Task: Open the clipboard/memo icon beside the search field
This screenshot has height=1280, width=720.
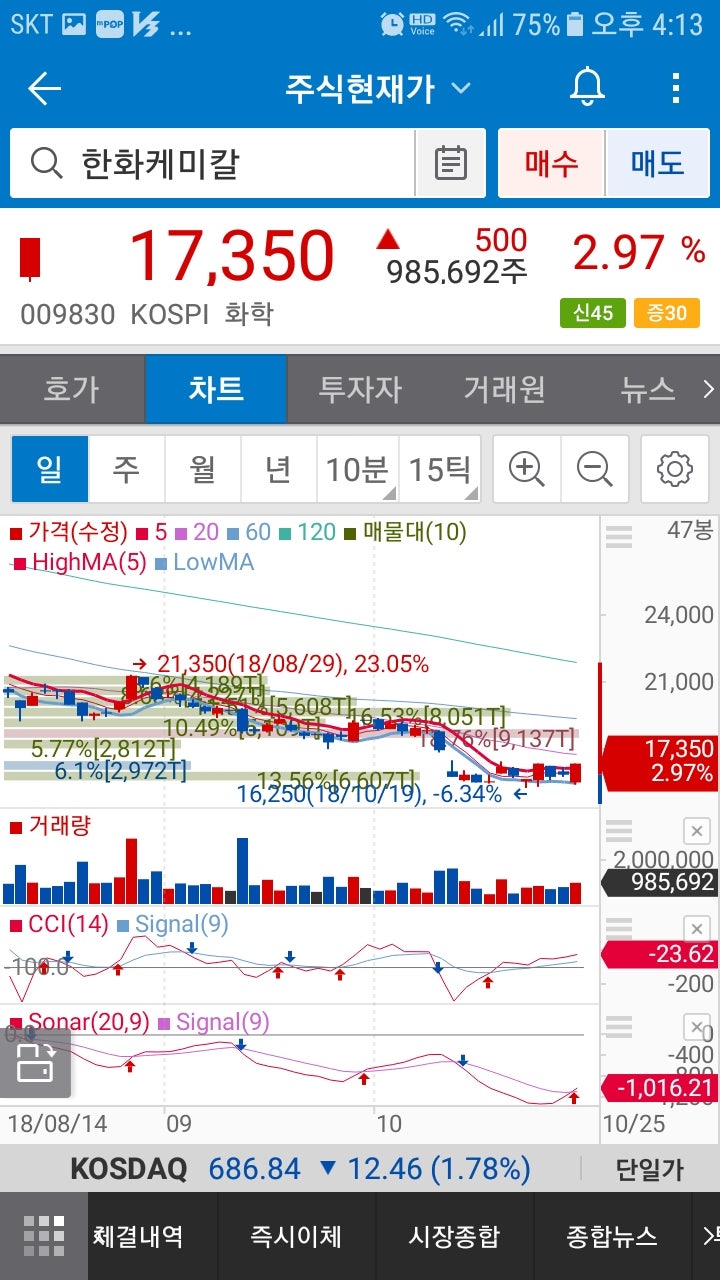Action: pyautogui.click(x=450, y=162)
